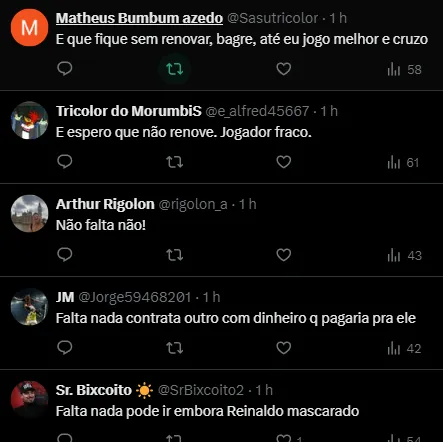Image resolution: width=443 pixels, height=442 pixels.
Task: Retweet Arthur Rigolon's post
Action: (x=174, y=255)
